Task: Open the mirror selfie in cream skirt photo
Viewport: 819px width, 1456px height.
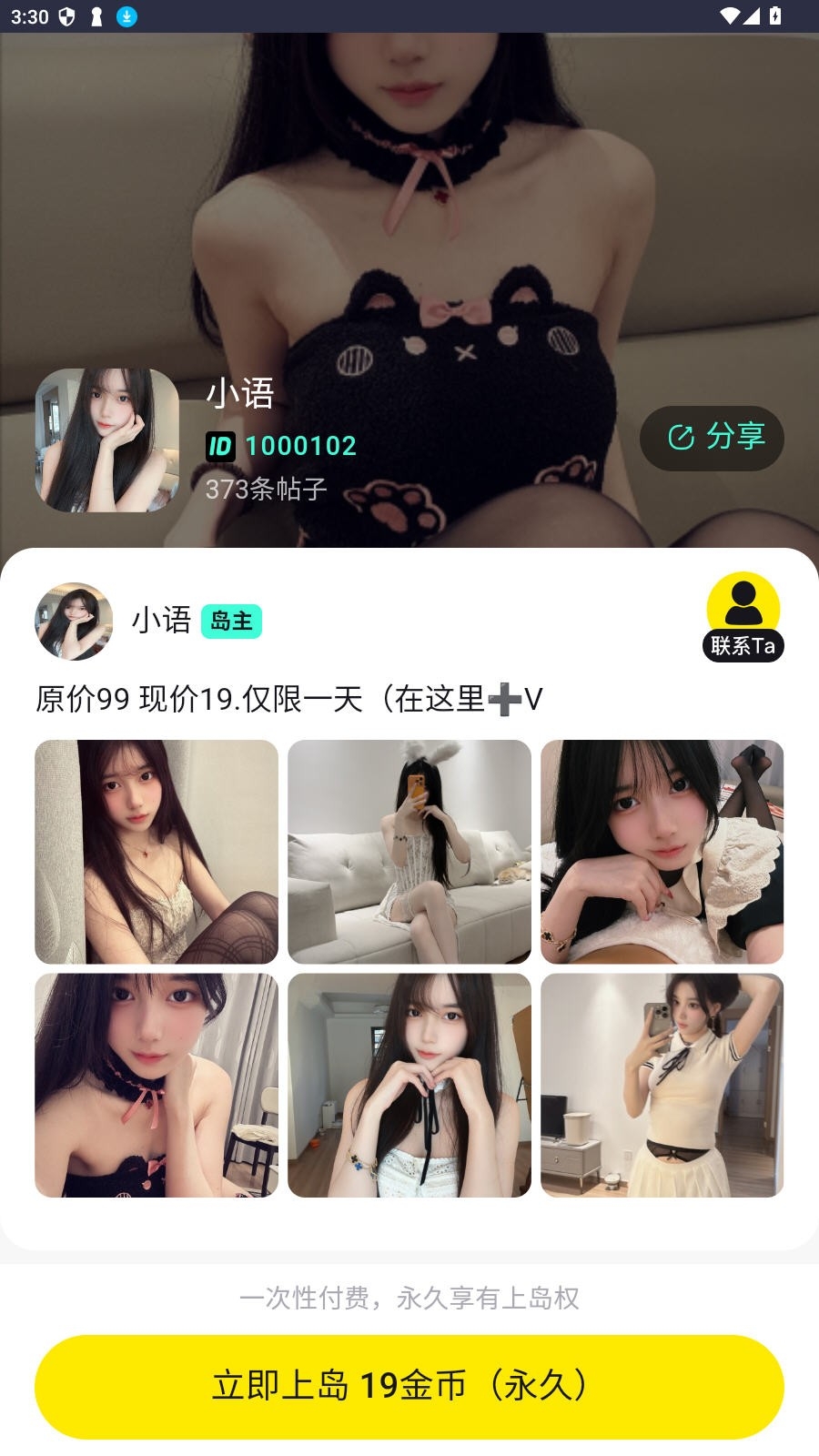Action: pos(662,1085)
